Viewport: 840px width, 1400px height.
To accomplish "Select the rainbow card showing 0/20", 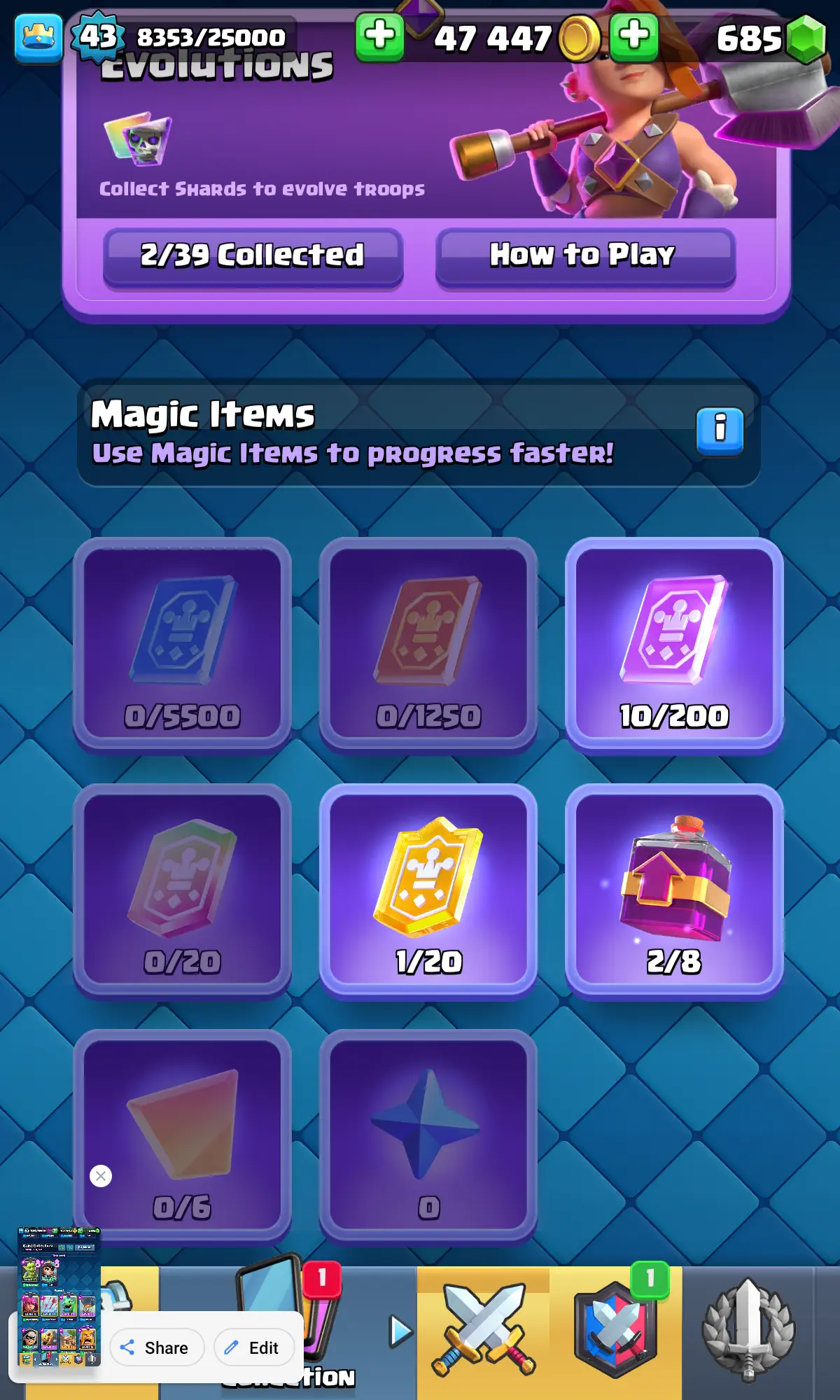I will click(x=182, y=890).
